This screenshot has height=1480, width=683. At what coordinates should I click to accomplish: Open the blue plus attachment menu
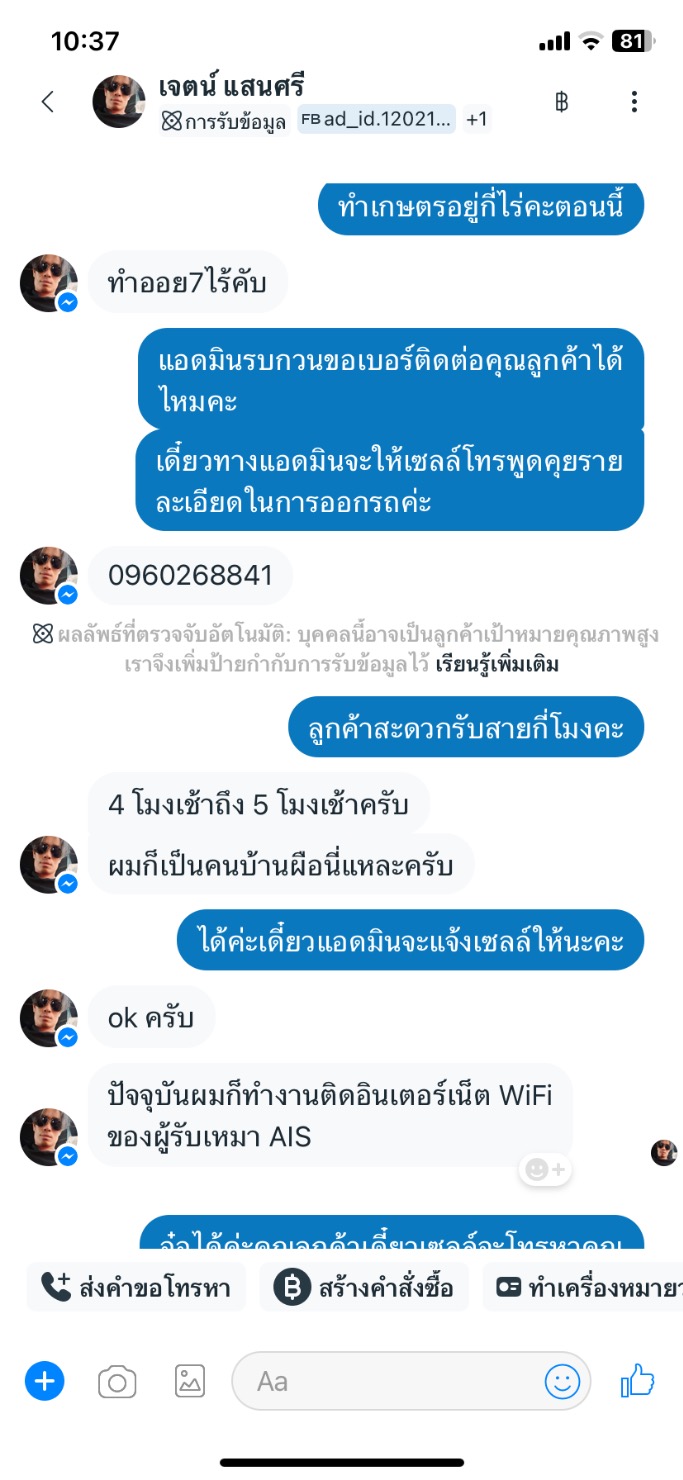pos(44,1382)
